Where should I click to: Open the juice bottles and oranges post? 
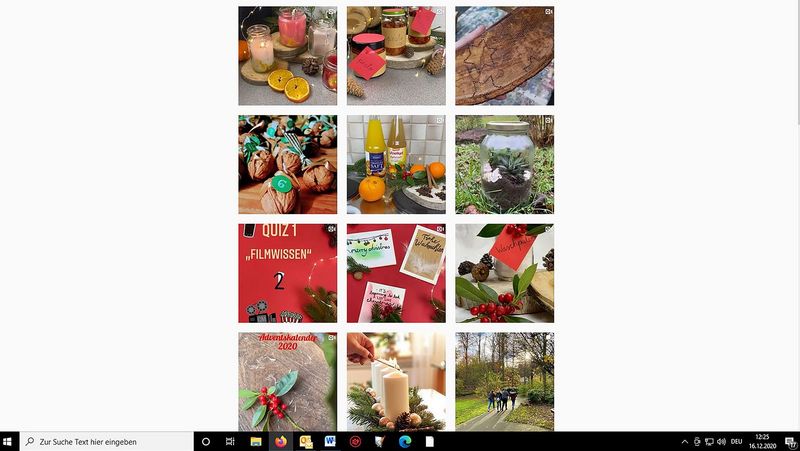click(396, 165)
